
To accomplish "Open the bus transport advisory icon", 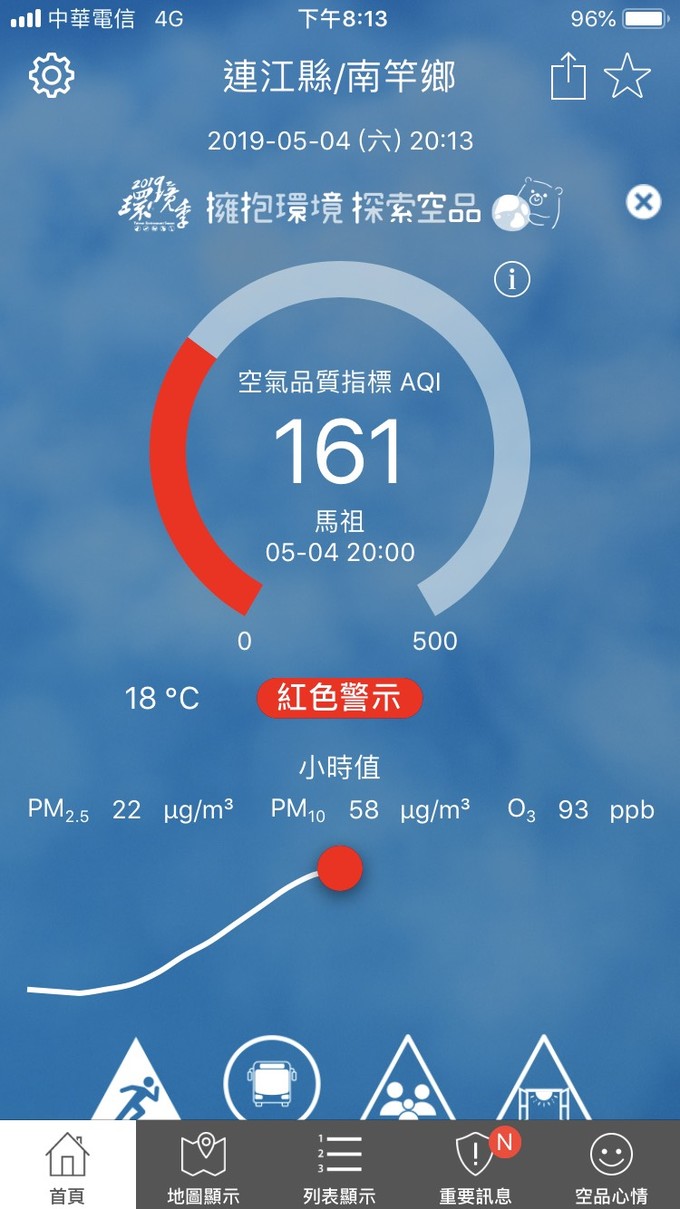I will (x=271, y=1080).
